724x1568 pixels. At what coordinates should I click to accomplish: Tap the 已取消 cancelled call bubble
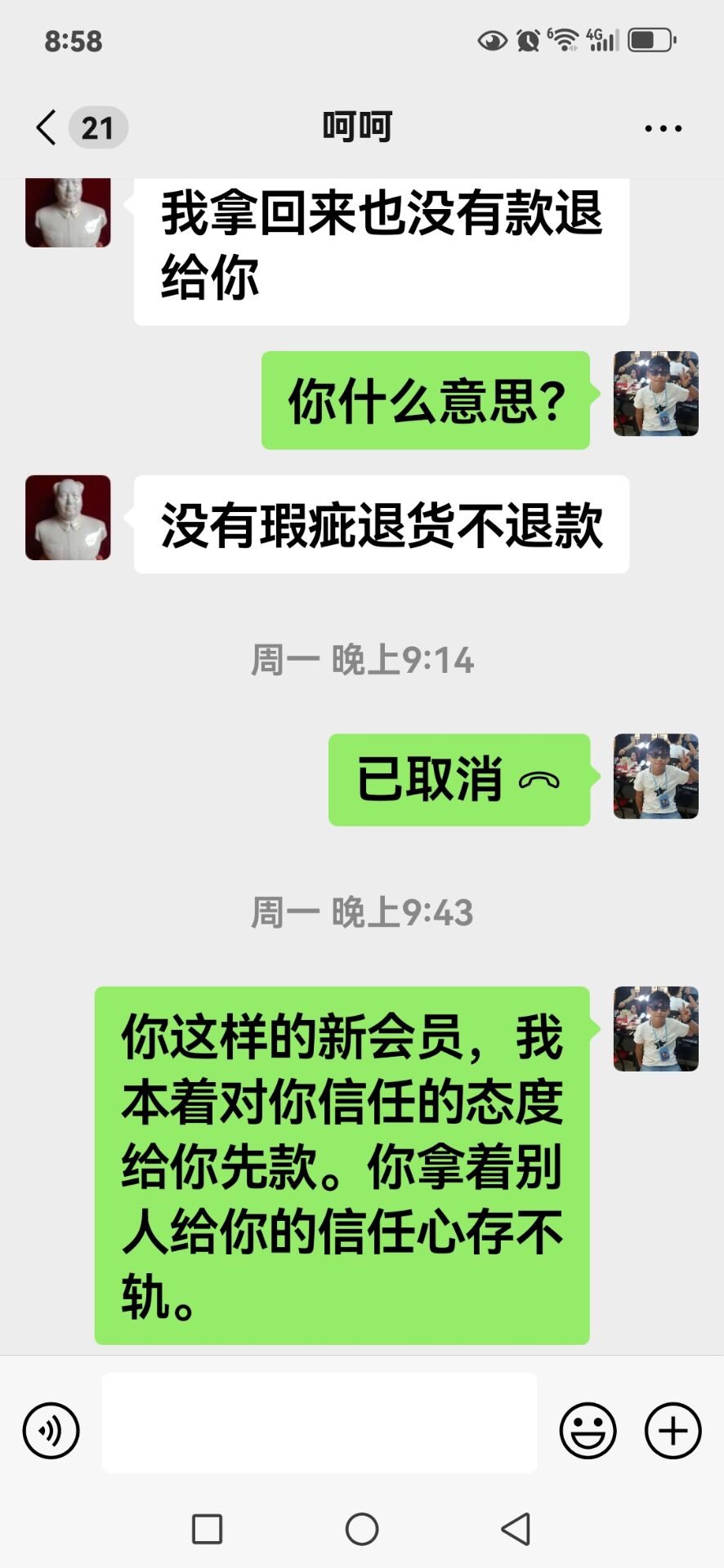[459, 780]
